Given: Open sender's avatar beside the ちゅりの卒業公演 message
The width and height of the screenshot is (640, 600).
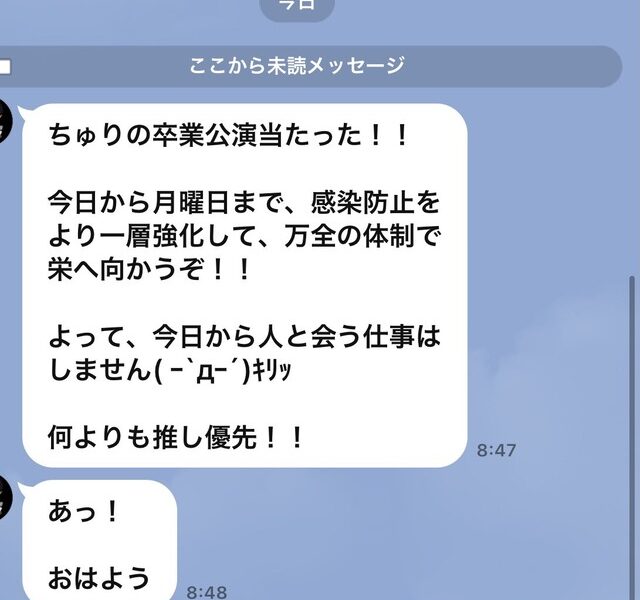Looking at the screenshot, I should tap(7, 122).
